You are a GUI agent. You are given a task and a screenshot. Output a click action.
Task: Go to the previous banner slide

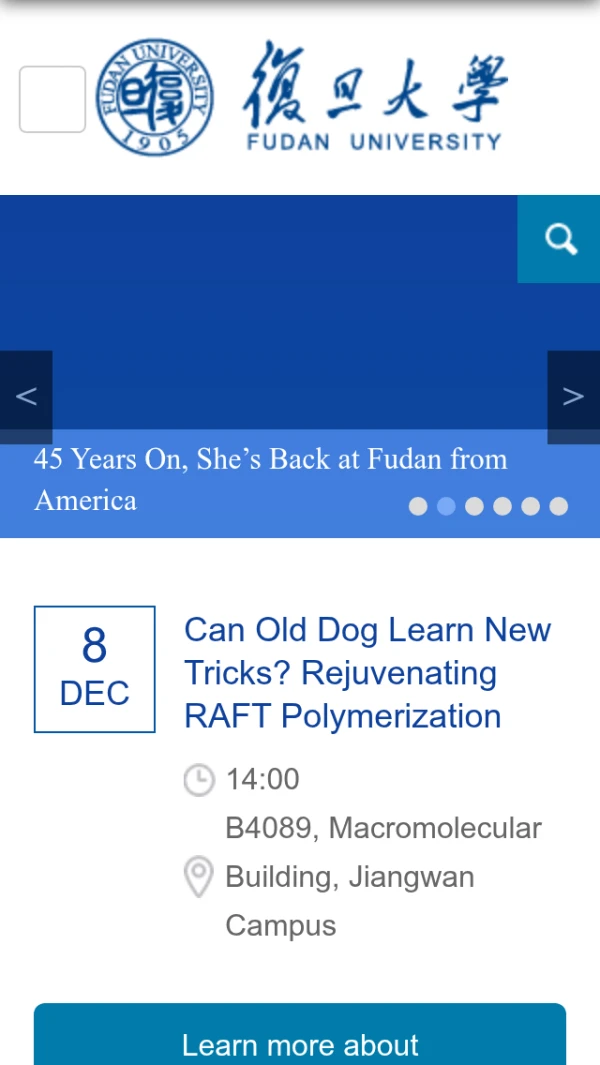26,396
